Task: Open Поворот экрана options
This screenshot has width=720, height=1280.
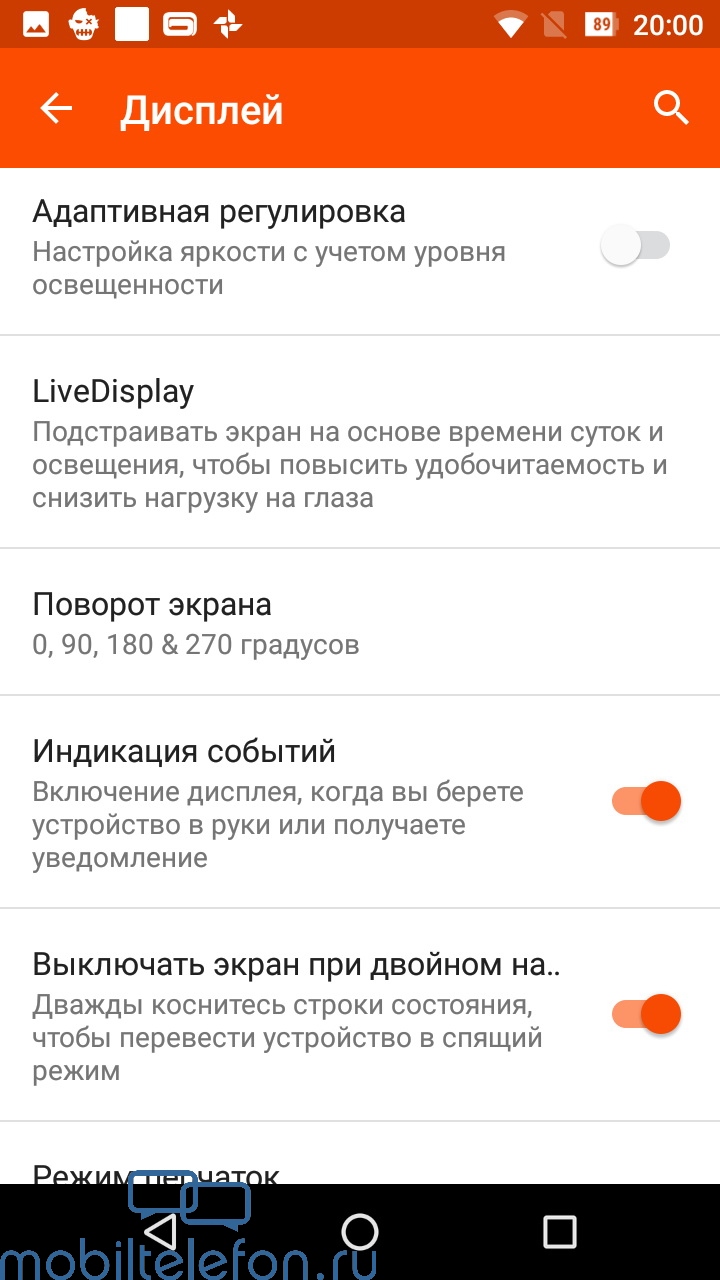Action: click(360, 622)
